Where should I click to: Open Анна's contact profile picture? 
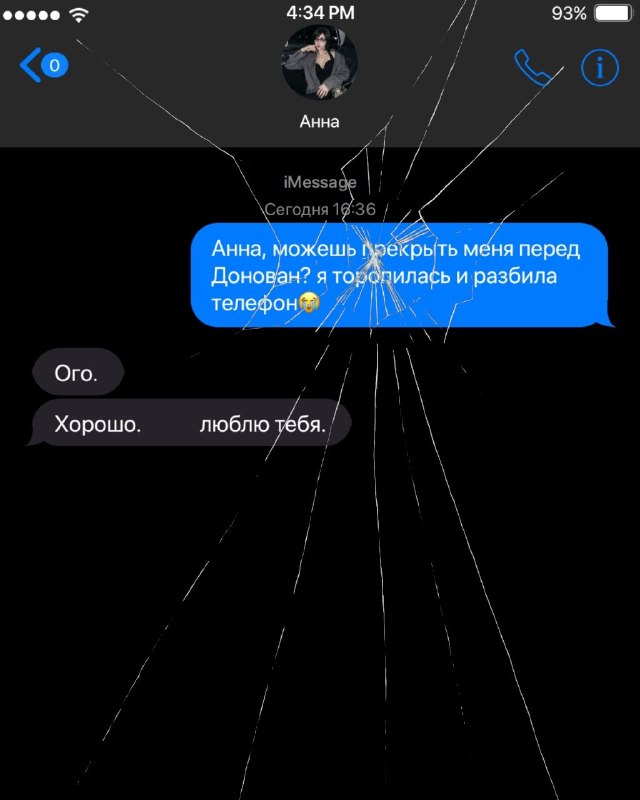pyautogui.click(x=319, y=62)
